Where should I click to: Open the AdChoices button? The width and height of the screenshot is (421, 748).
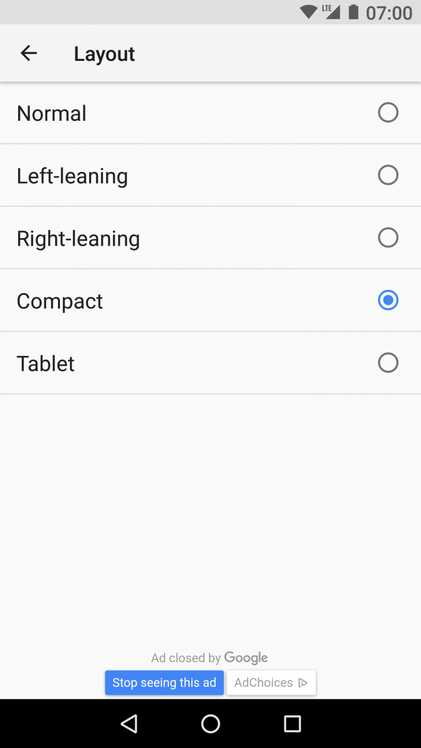(x=271, y=683)
